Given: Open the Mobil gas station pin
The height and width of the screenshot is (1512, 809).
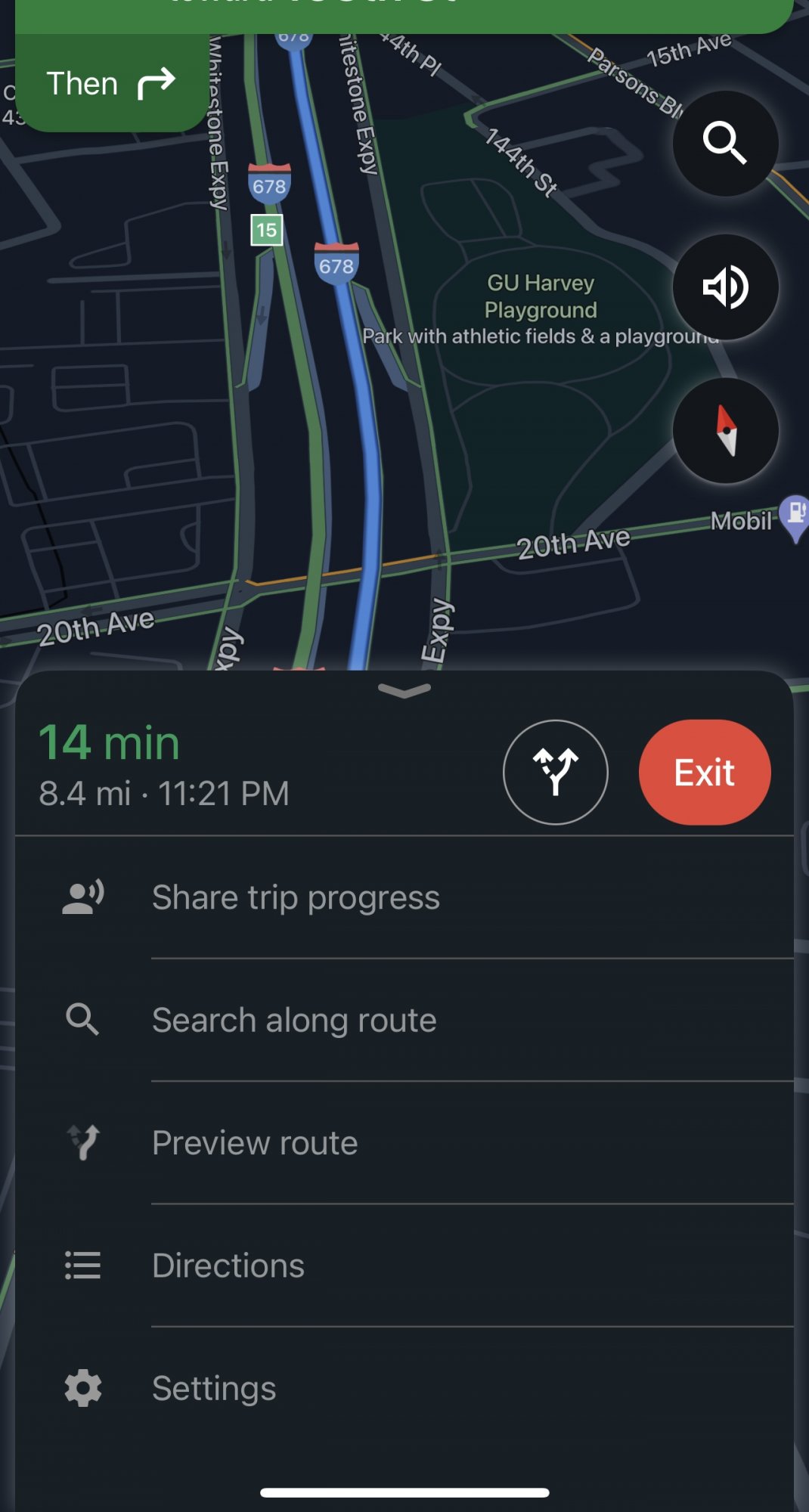Looking at the screenshot, I should (x=794, y=516).
